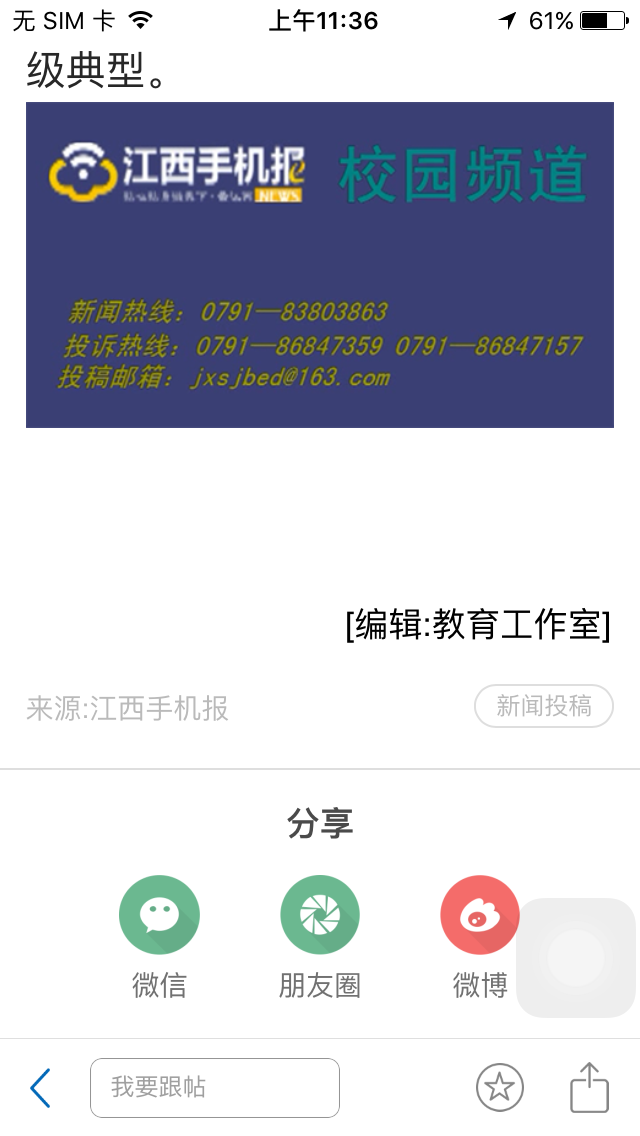Share the article to 朋友圈
The width and height of the screenshot is (640, 1136).
(319, 916)
